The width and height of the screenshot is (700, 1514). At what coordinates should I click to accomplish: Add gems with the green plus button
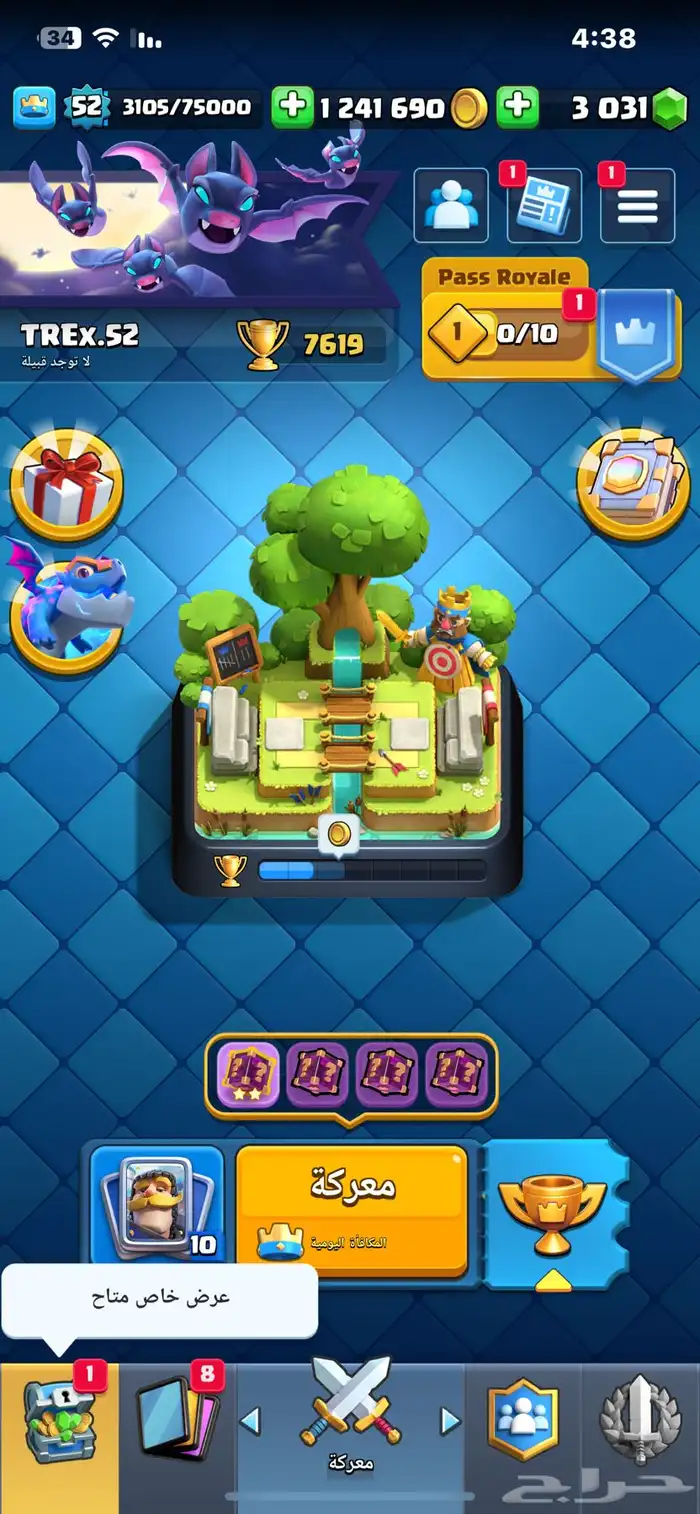click(517, 108)
